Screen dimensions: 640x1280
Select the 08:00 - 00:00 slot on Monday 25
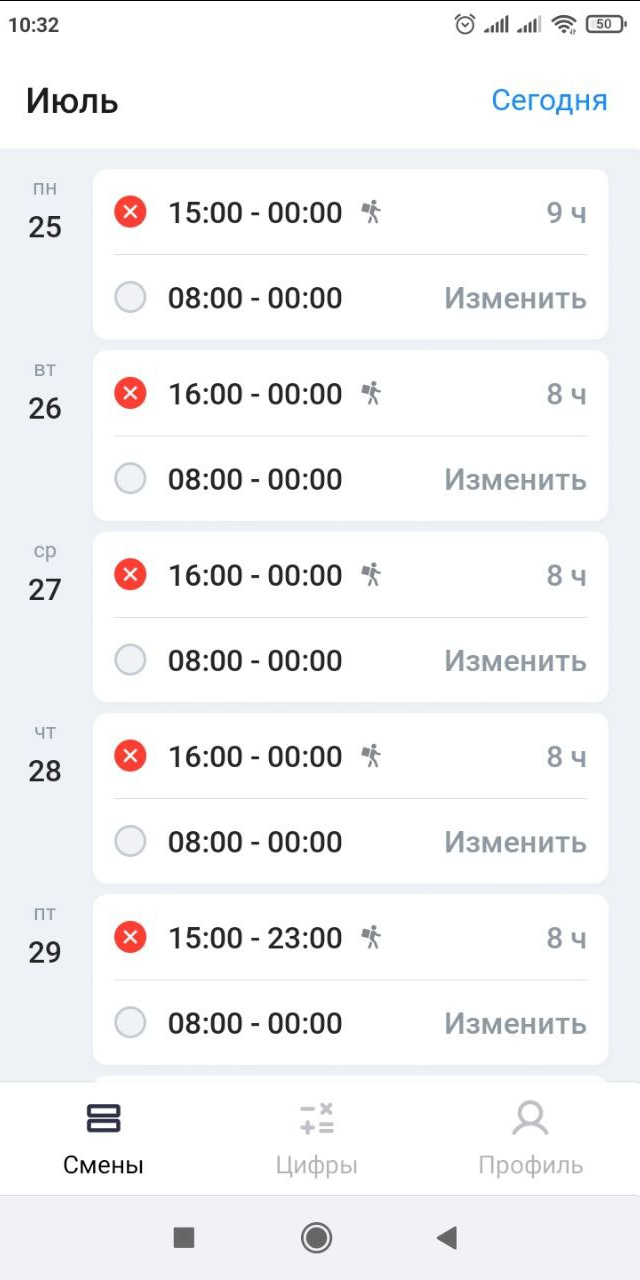pyautogui.click(x=130, y=298)
